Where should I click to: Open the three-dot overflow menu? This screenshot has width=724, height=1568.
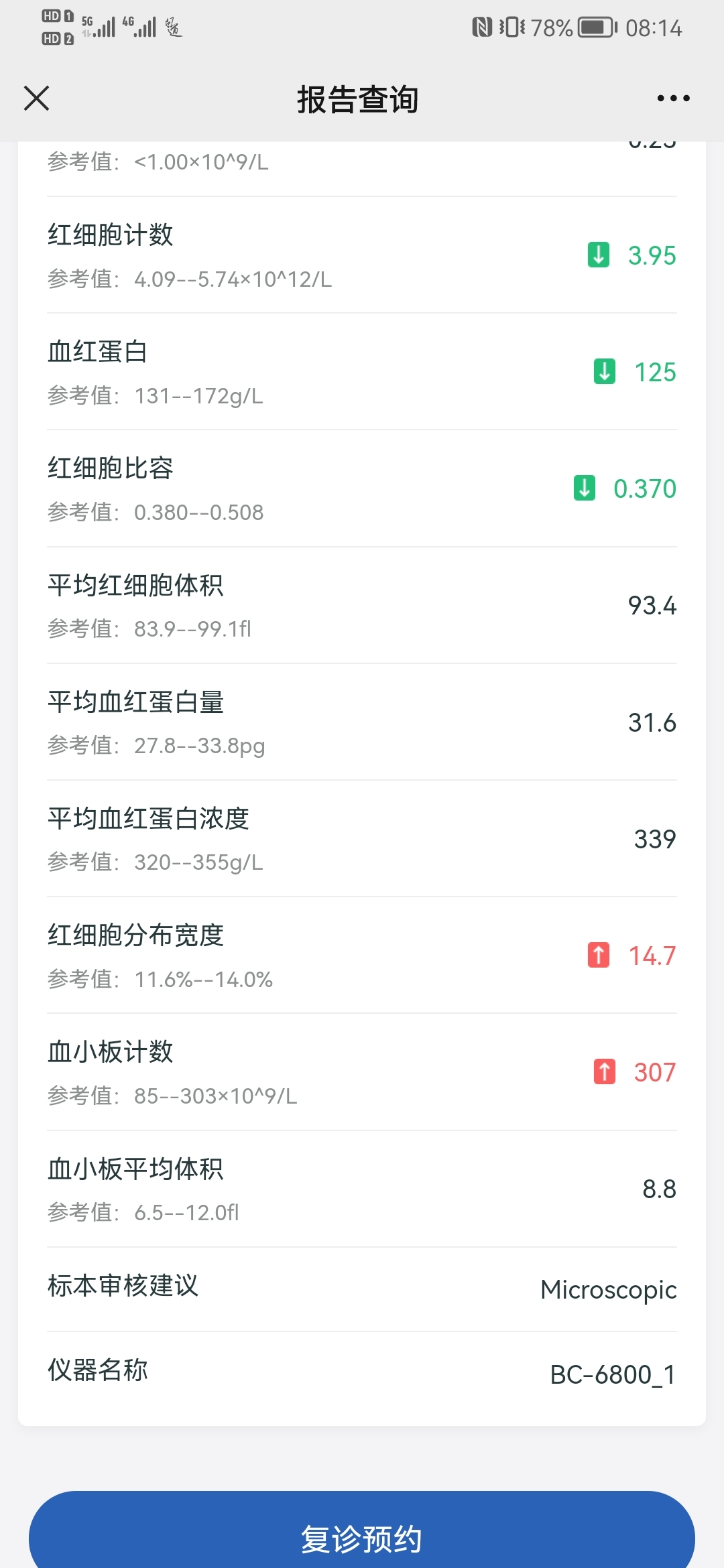coord(673,99)
